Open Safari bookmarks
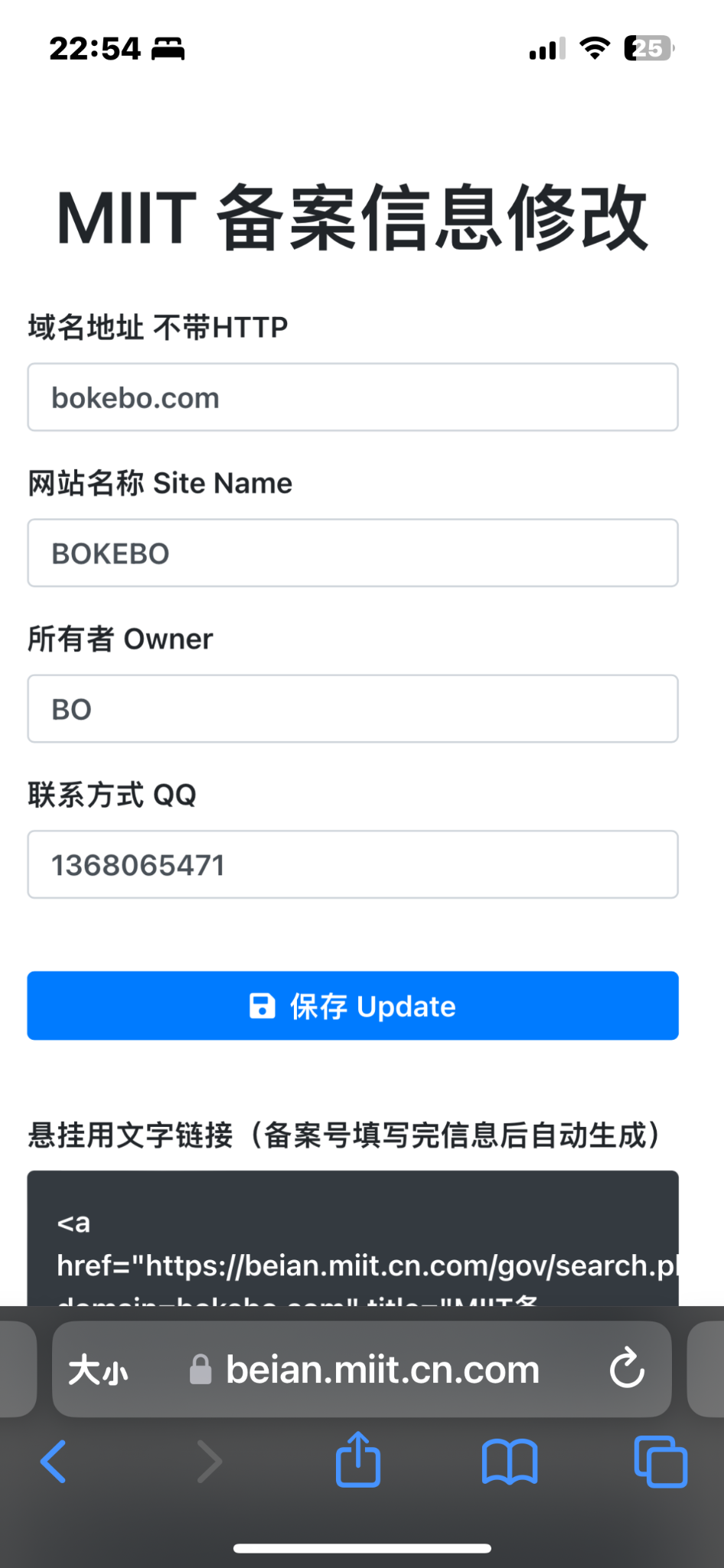 click(509, 1462)
